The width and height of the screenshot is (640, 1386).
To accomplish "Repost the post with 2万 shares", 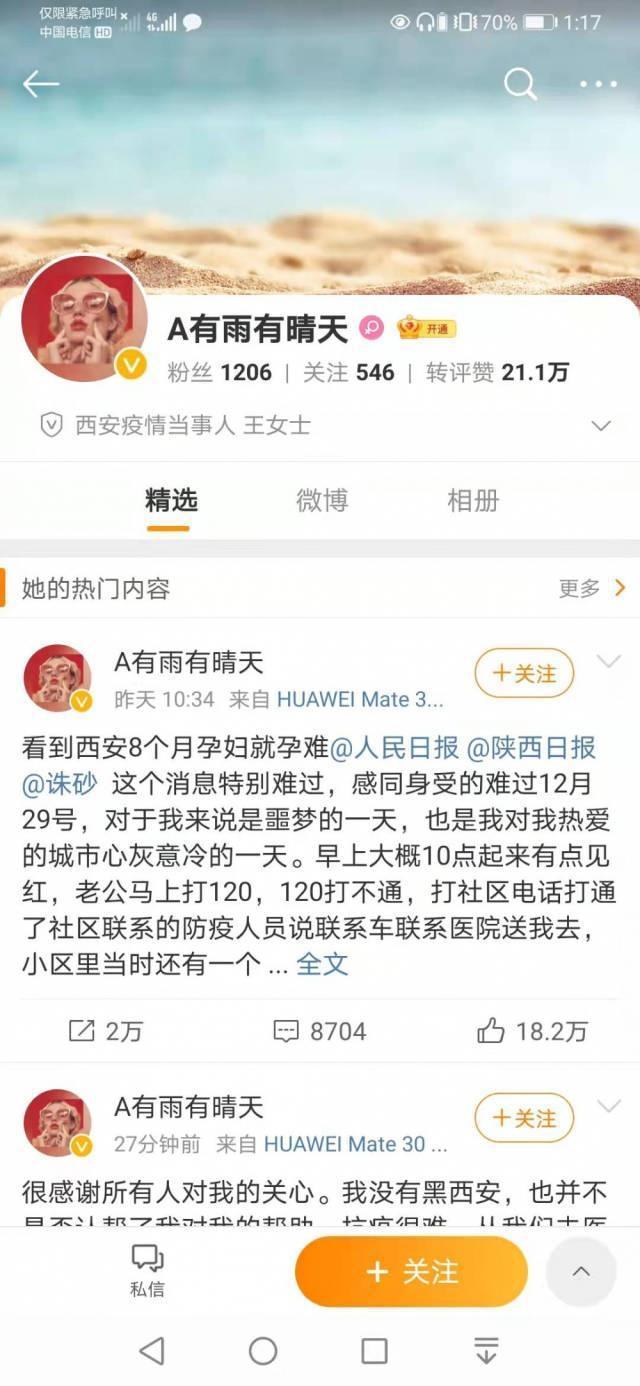I will [x=106, y=1031].
